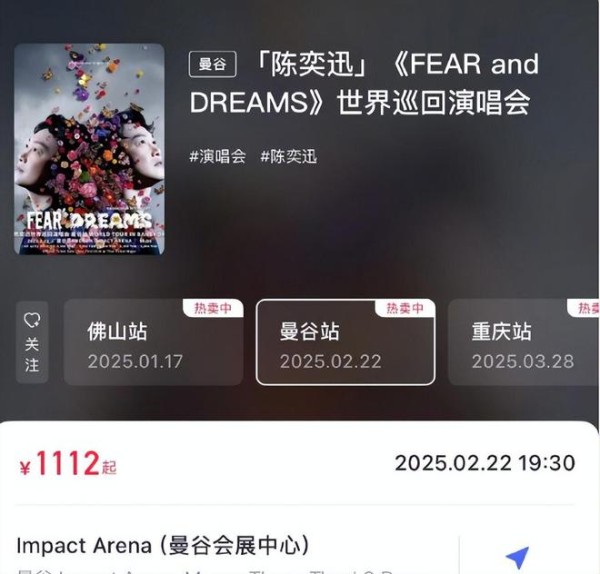Select the 曼谷站 2025.02.22 tour stop
This screenshot has height=574, width=600.
345,342
